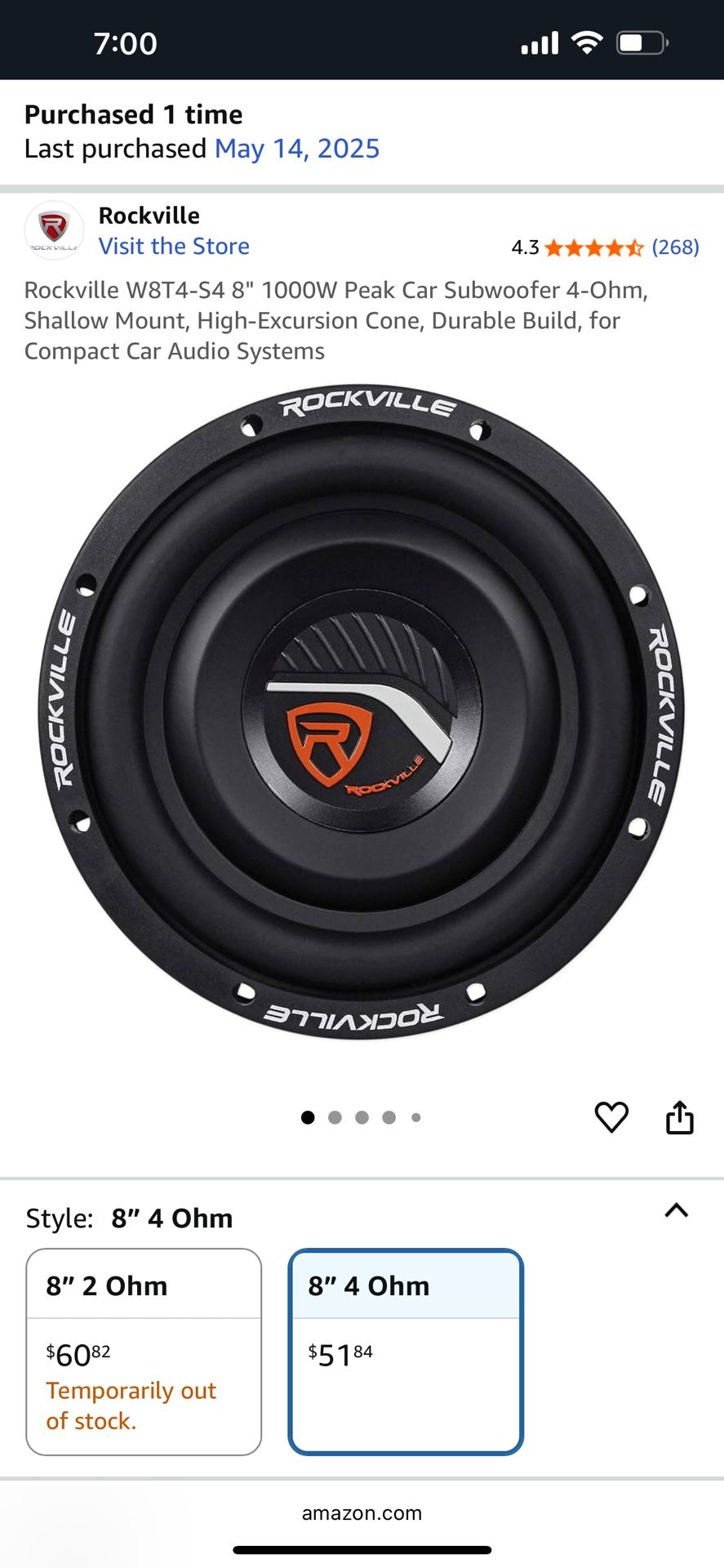
Task: Tap the Rockville brand logo avatar
Action: click(54, 230)
